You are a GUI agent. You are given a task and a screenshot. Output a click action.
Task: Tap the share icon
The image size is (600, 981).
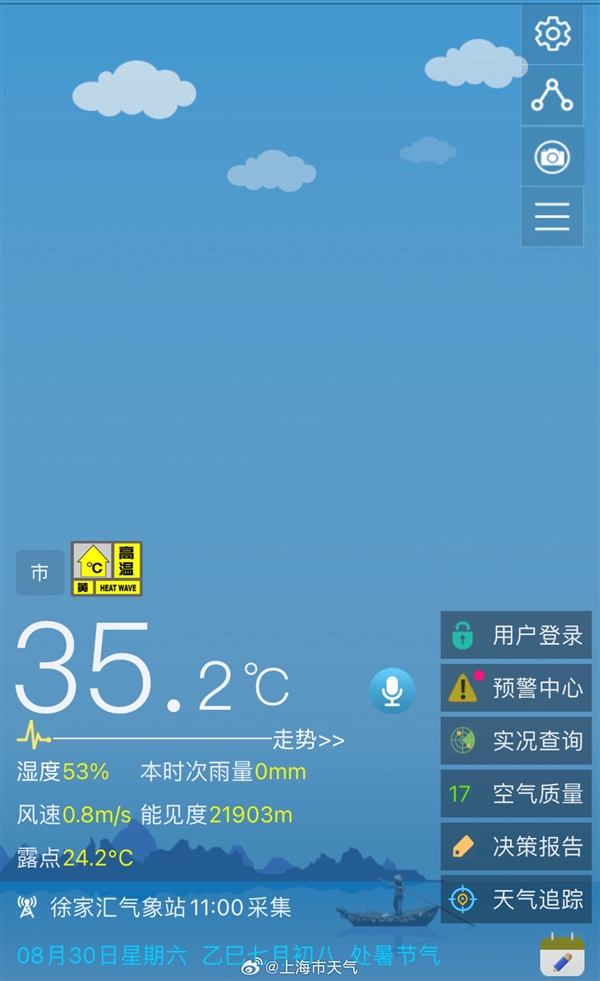552,95
